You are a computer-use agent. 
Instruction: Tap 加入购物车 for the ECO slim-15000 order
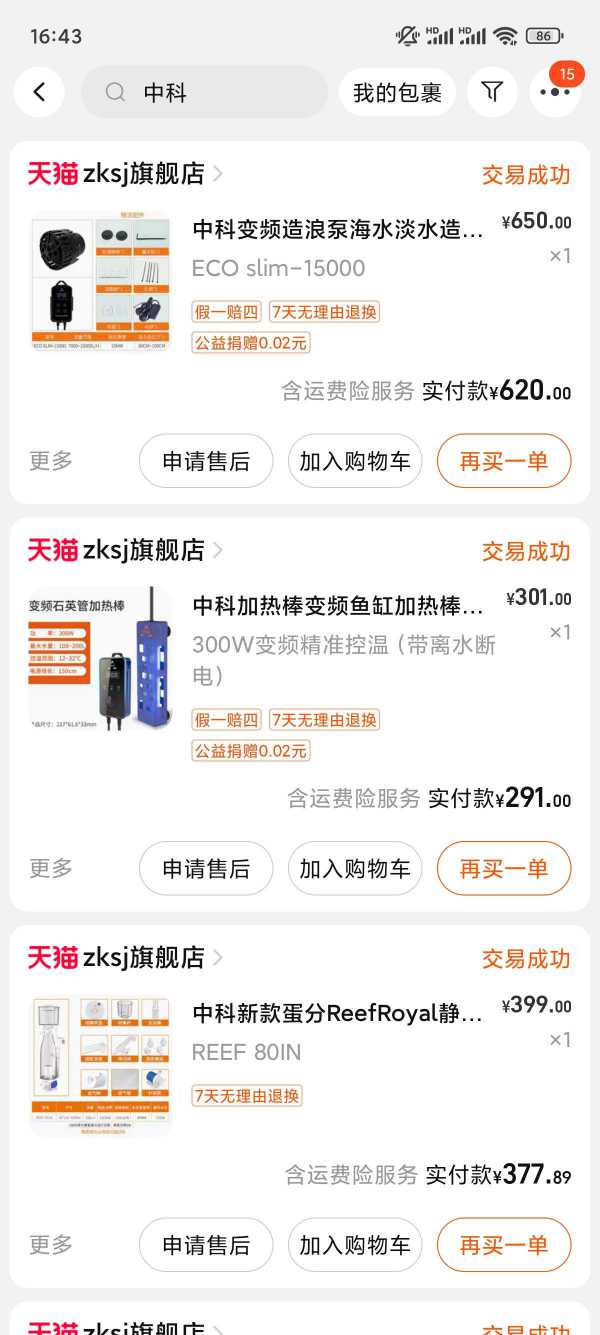(x=355, y=461)
